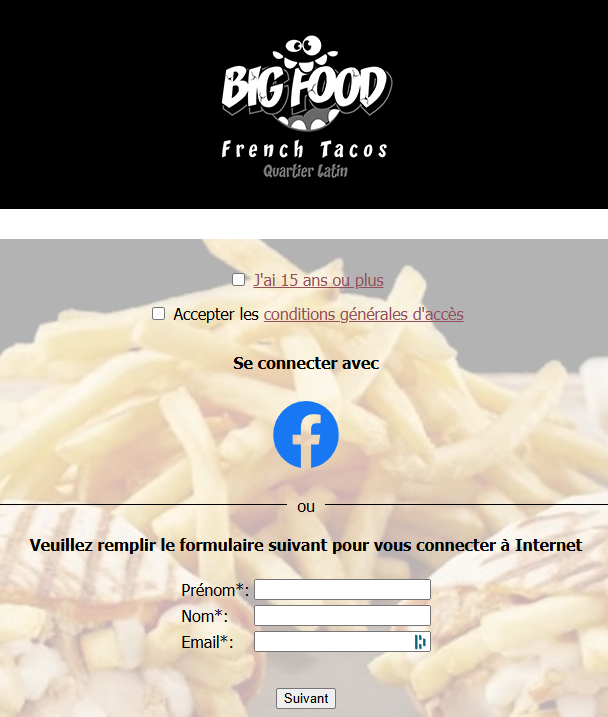Check the "J'ai 15 ans ou plus" box

[238, 280]
